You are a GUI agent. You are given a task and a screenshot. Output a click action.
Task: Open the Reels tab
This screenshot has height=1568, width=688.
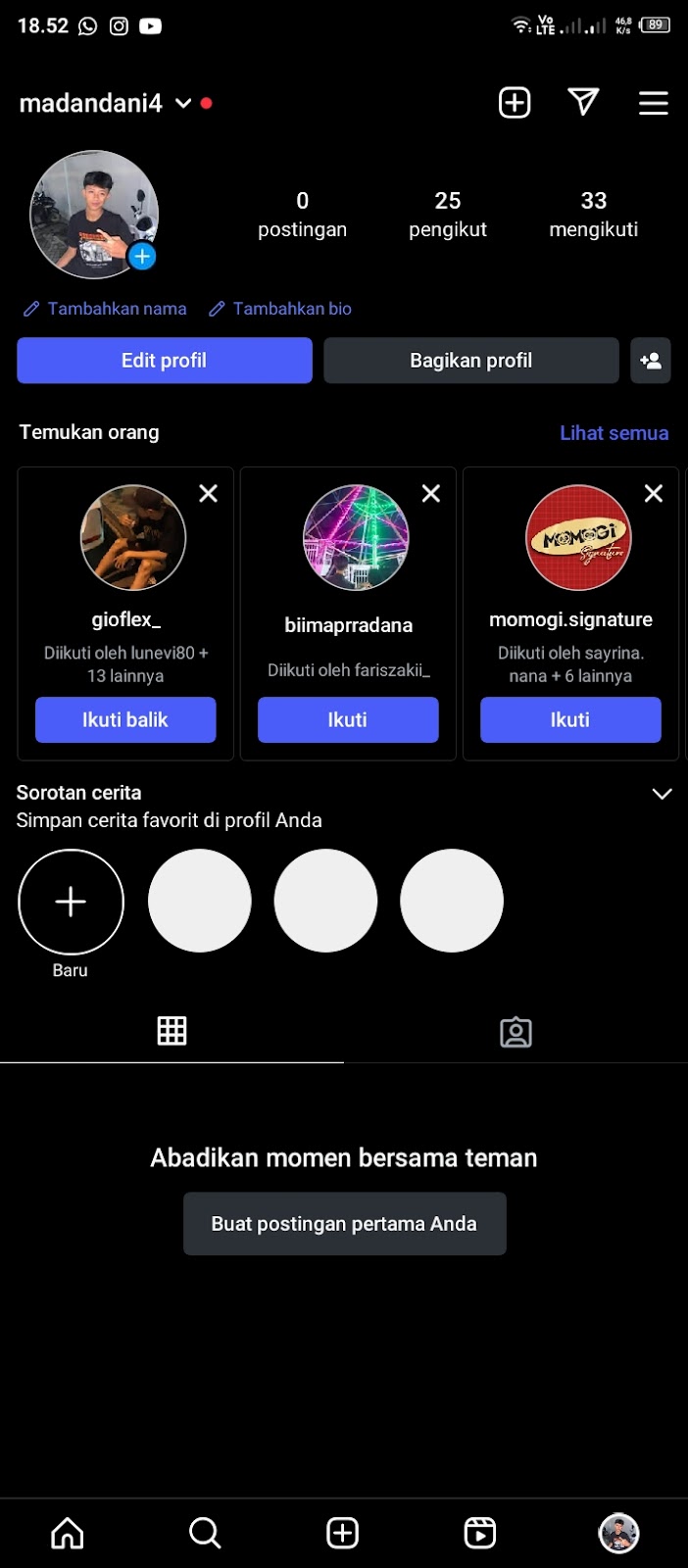(x=480, y=1533)
